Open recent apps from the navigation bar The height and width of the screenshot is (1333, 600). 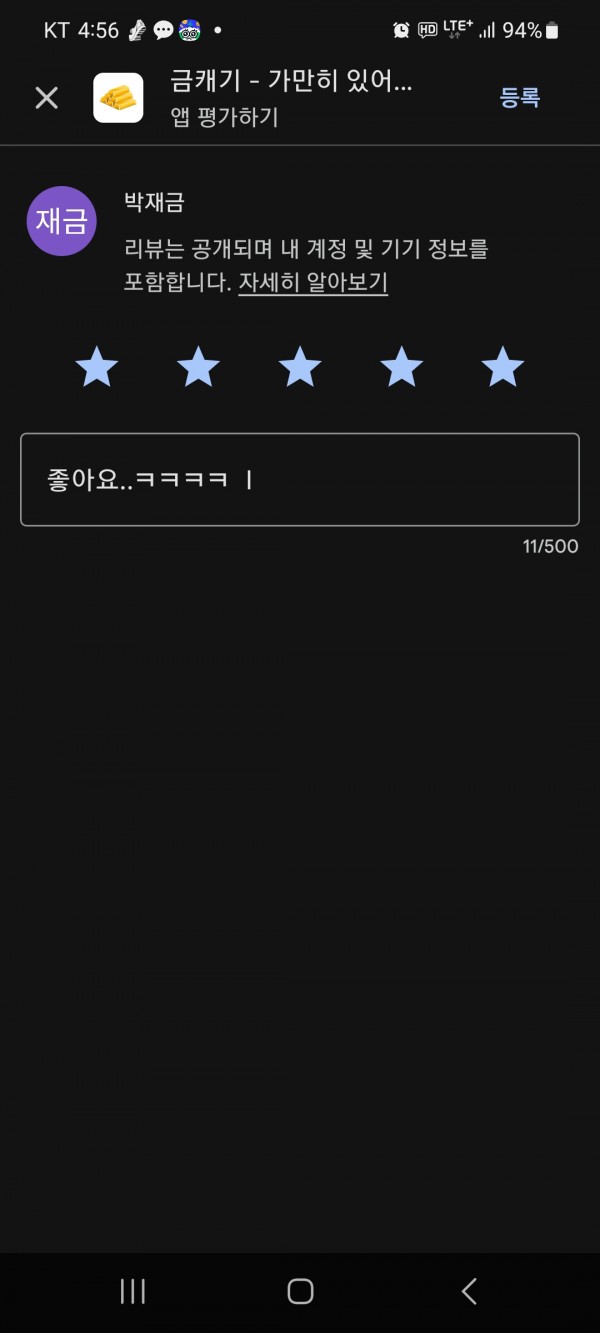pyautogui.click(x=132, y=1291)
